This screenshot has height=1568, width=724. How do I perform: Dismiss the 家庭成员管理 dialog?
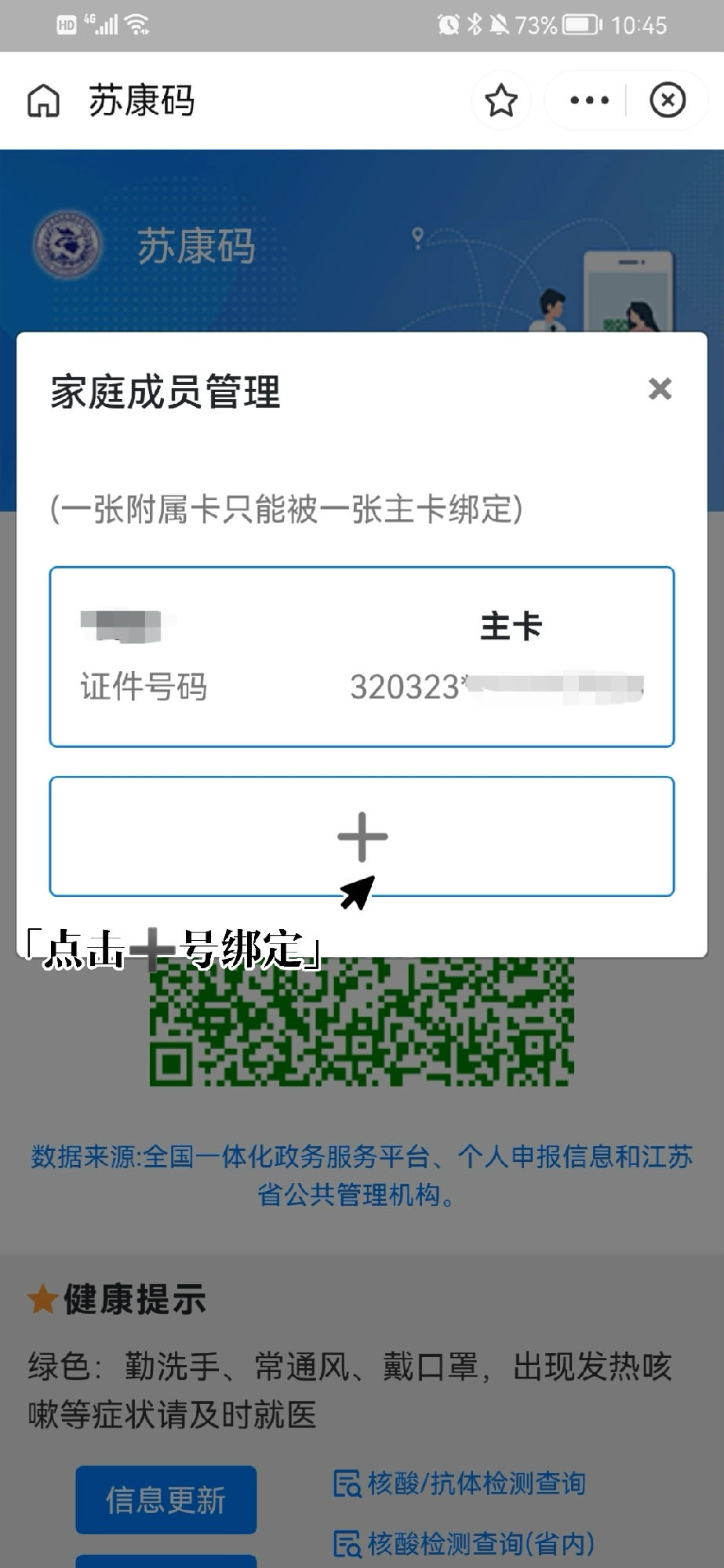tap(660, 389)
